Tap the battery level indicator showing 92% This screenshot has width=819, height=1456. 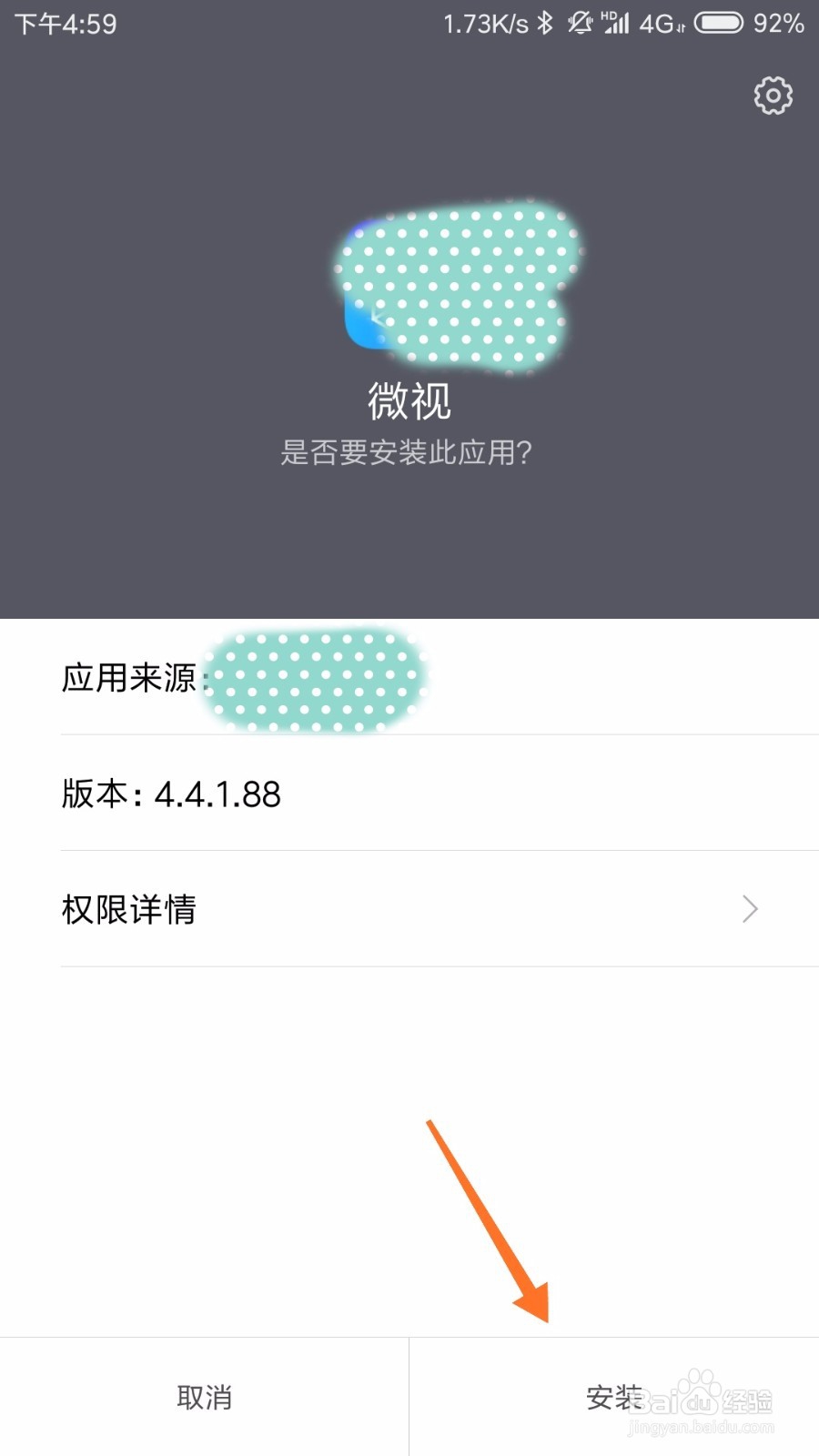point(779,24)
